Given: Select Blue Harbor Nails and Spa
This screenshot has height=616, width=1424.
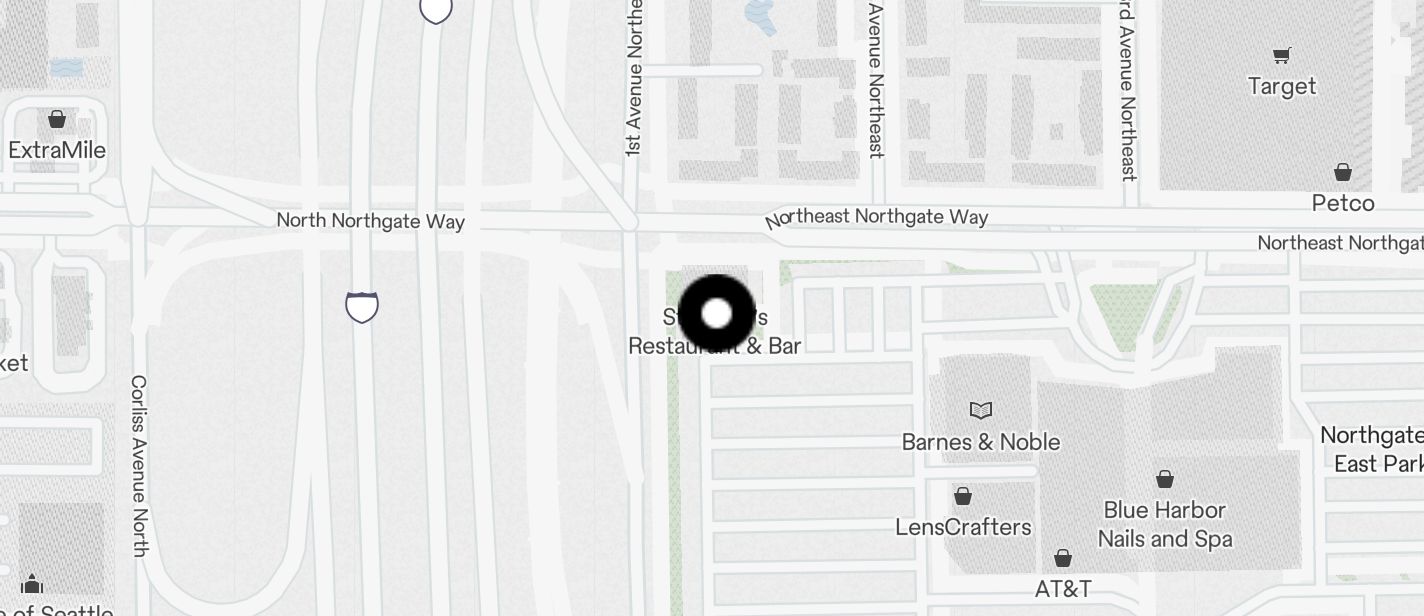Looking at the screenshot, I should (1165, 480).
